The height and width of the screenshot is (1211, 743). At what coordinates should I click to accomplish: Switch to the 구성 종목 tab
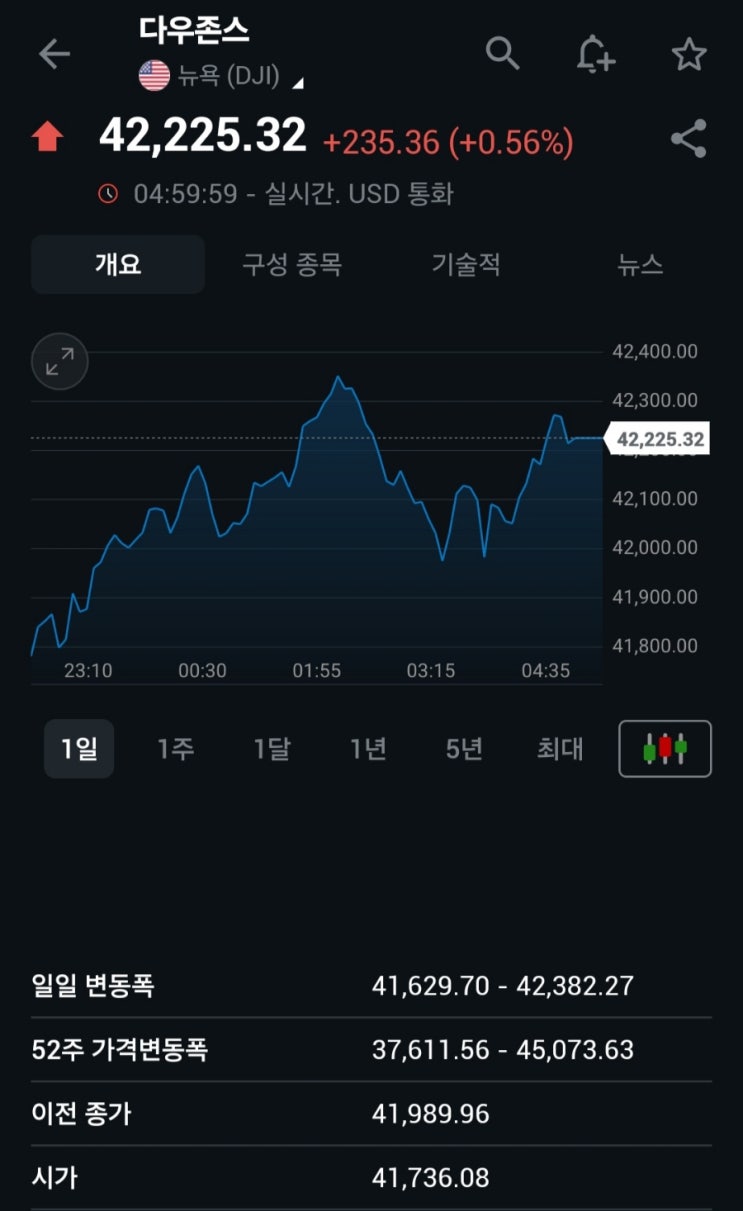292,264
